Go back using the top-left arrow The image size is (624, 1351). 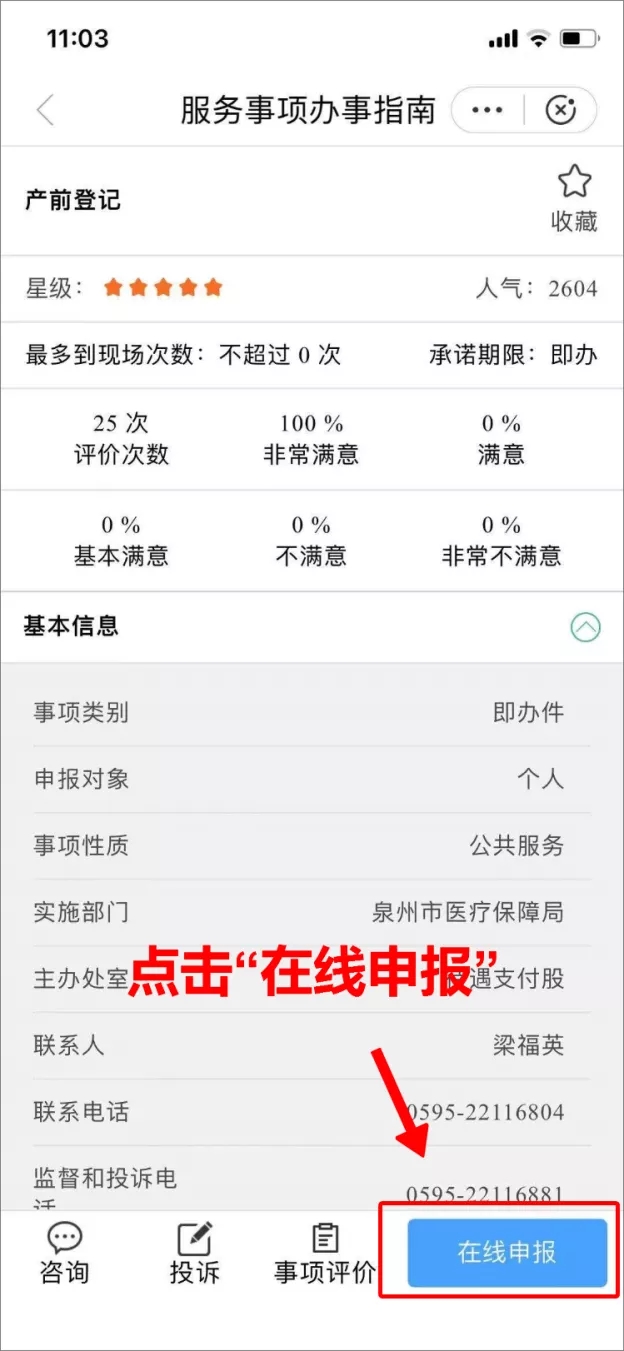point(45,110)
